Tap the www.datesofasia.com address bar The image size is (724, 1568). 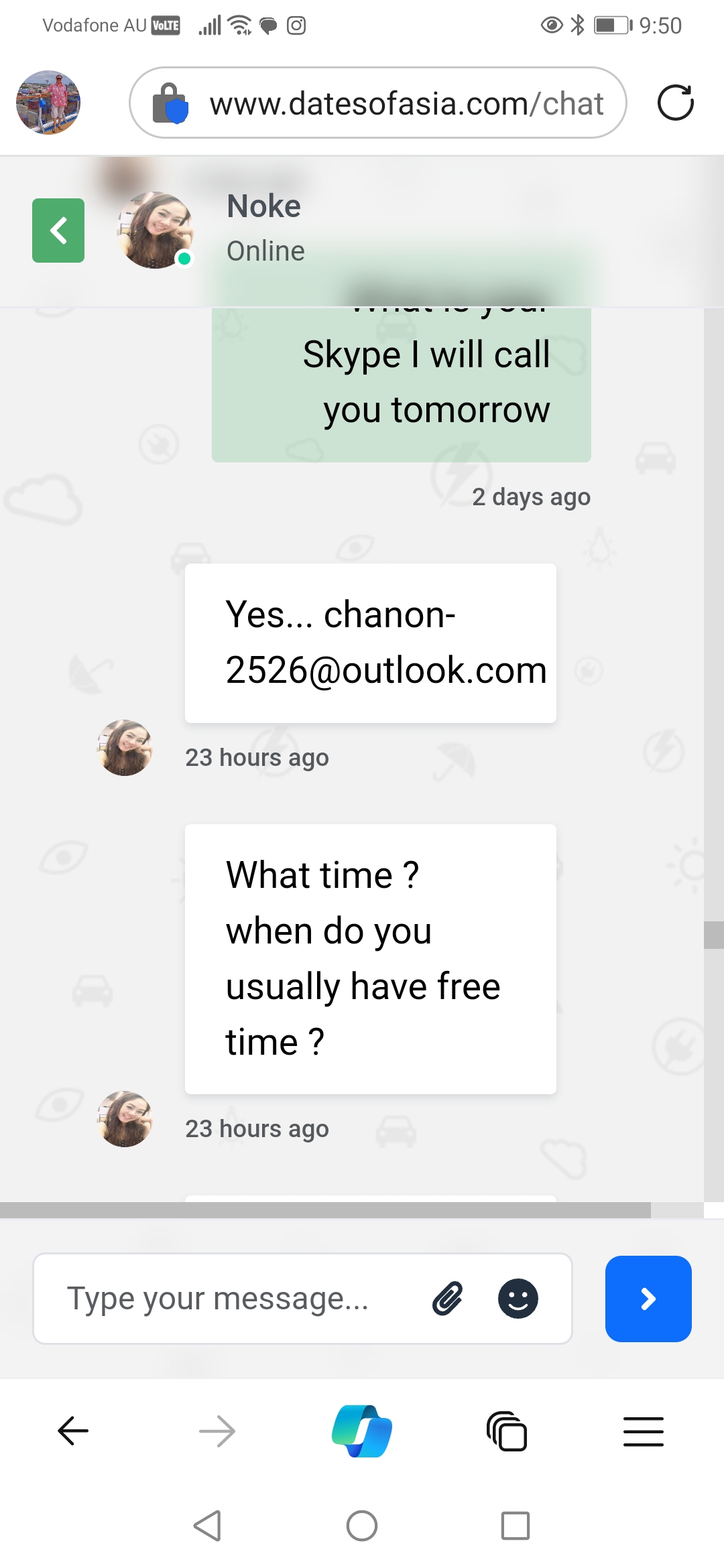click(x=378, y=103)
